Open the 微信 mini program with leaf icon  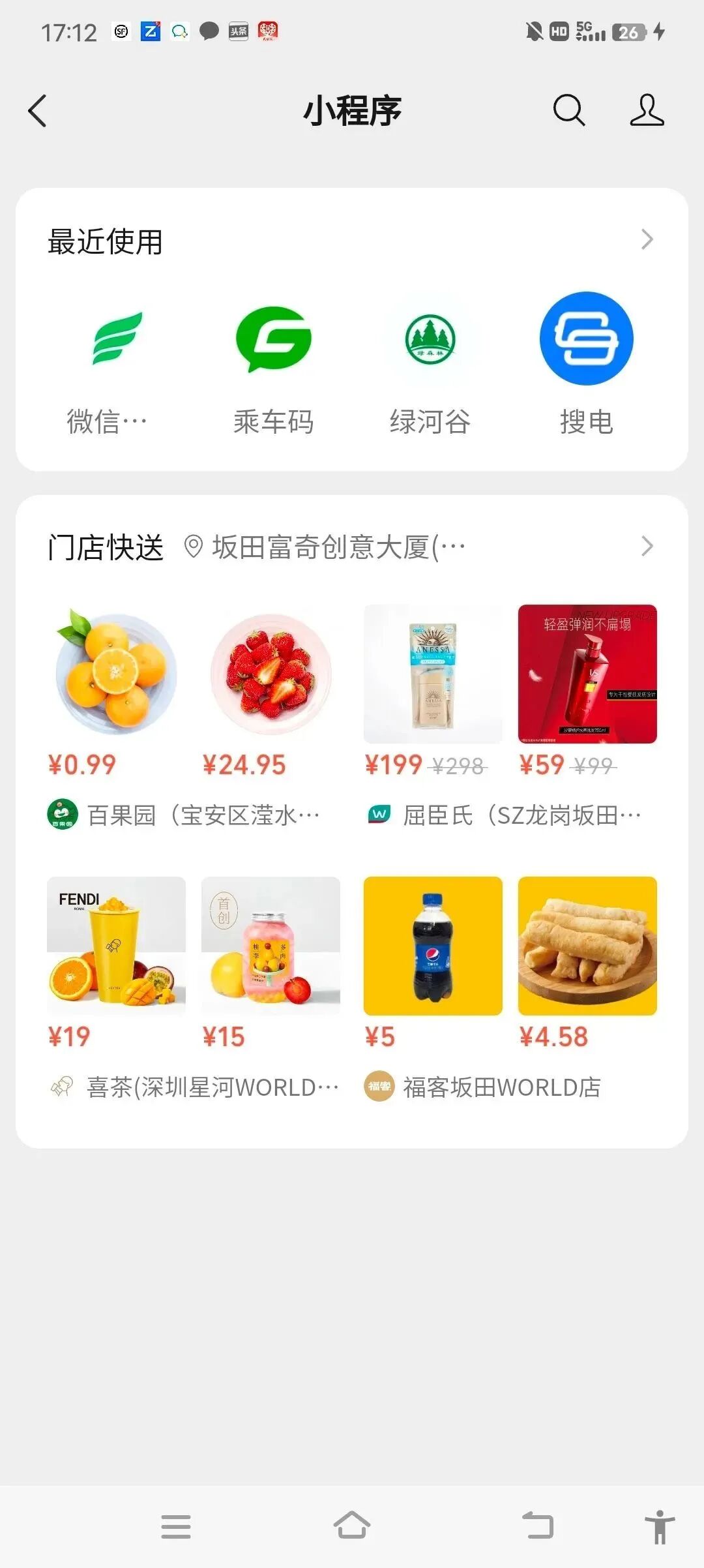click(x=117, y=339)
